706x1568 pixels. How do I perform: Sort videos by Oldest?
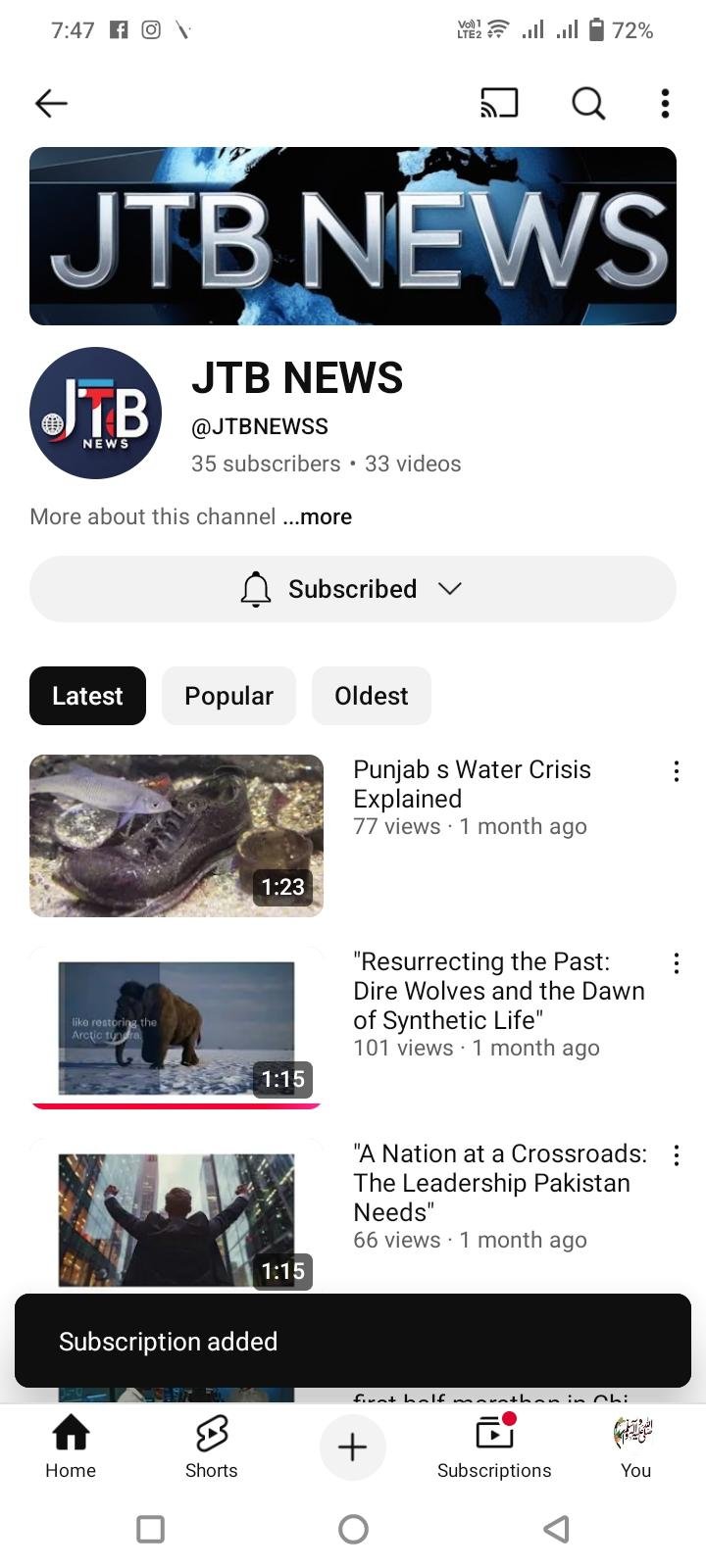coord(371,696)
